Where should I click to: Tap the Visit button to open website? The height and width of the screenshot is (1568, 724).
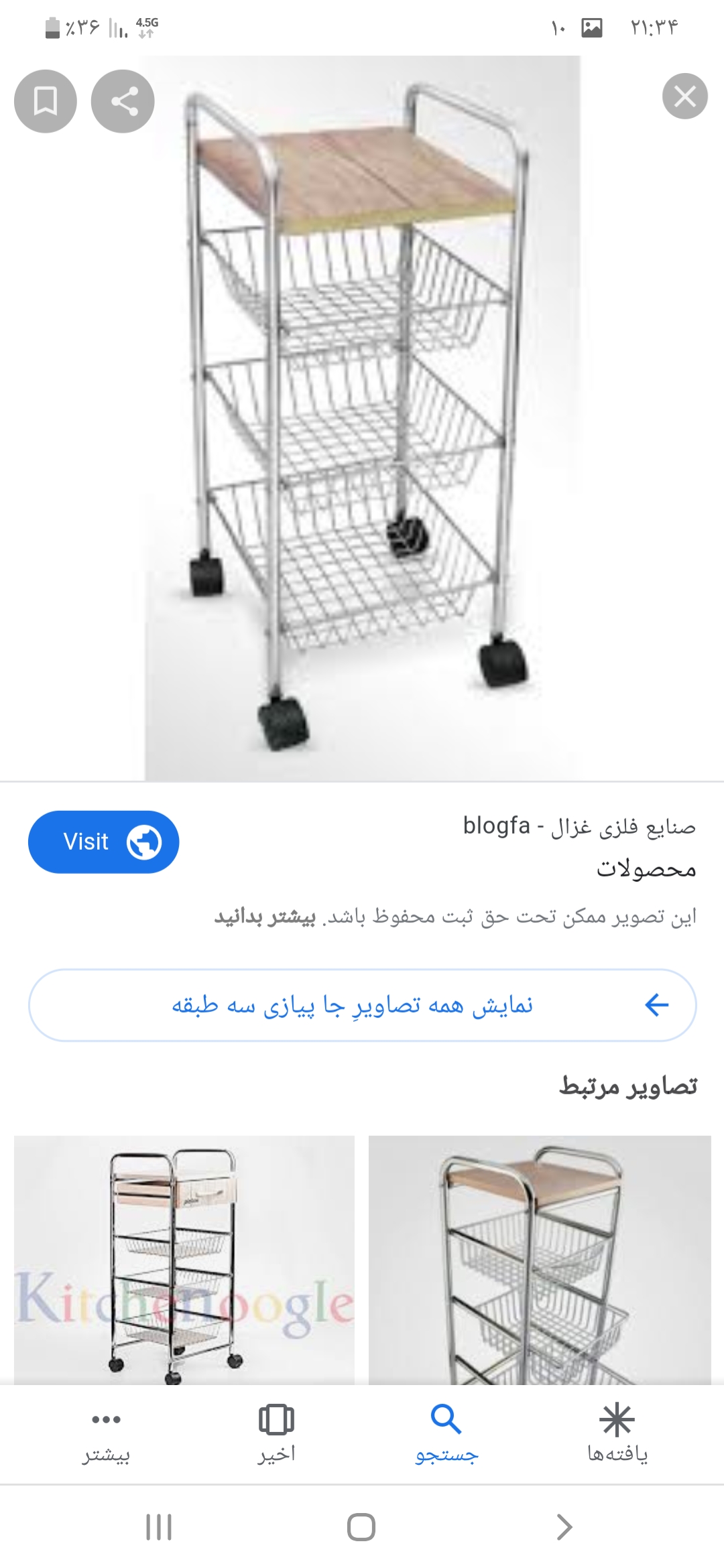[x=103, y=842]
